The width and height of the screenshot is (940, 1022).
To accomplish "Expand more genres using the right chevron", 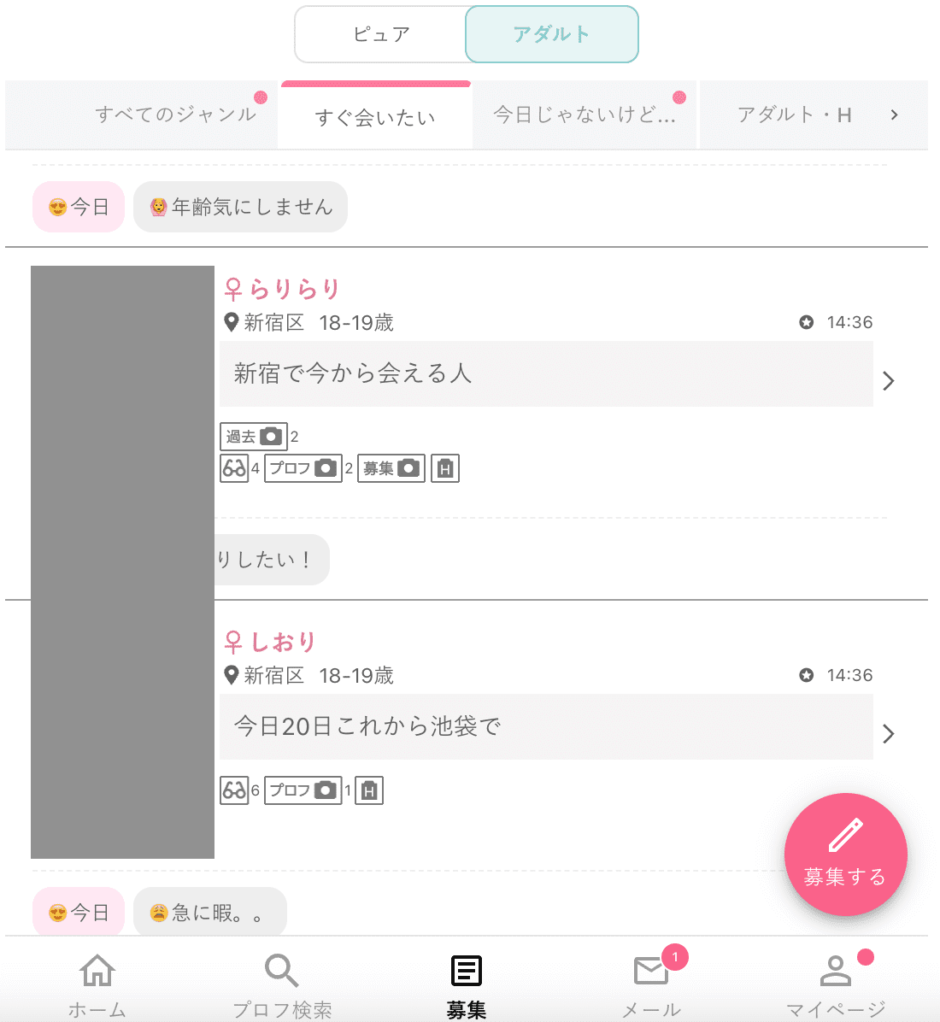I will [893, 114].
